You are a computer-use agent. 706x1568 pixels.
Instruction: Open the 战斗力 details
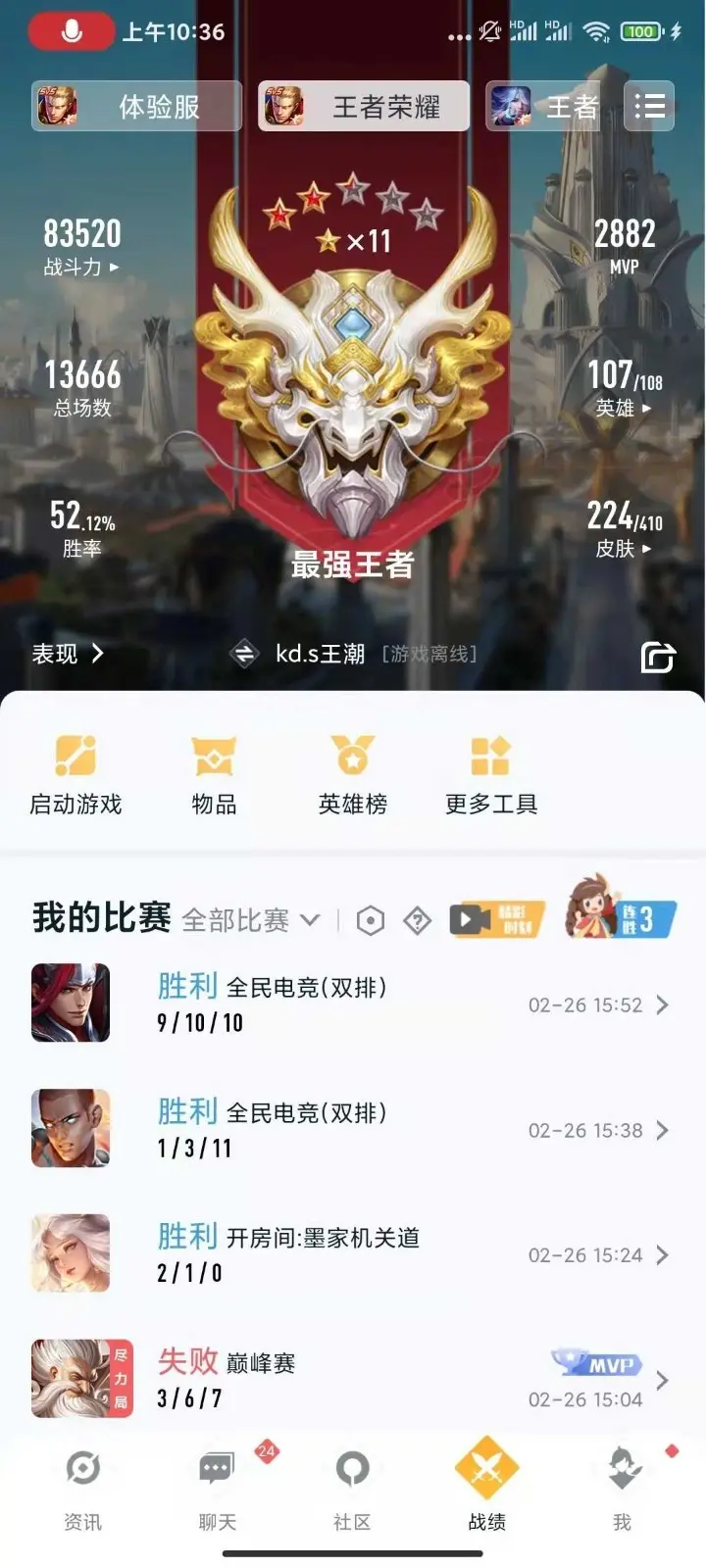(x=82, y=246)
